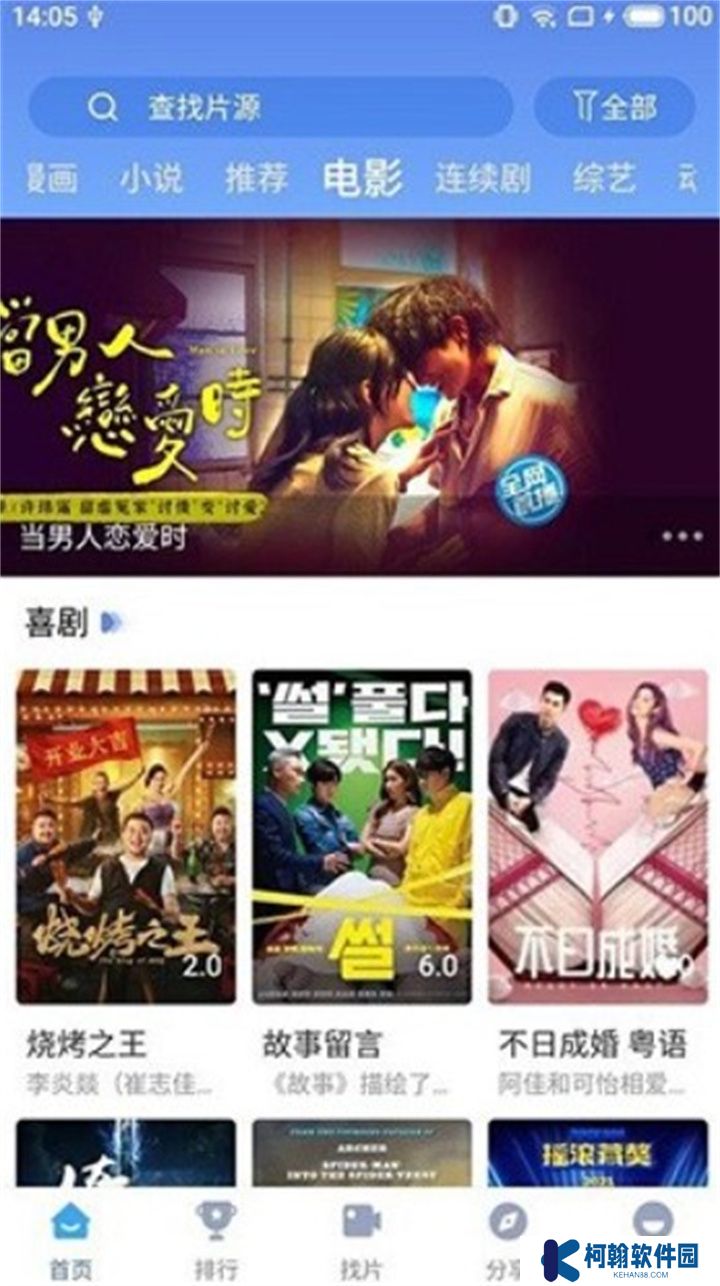Go to the 首页 tab
This screenshot has width=720, height=1286.
click(x=71, y=1241)
